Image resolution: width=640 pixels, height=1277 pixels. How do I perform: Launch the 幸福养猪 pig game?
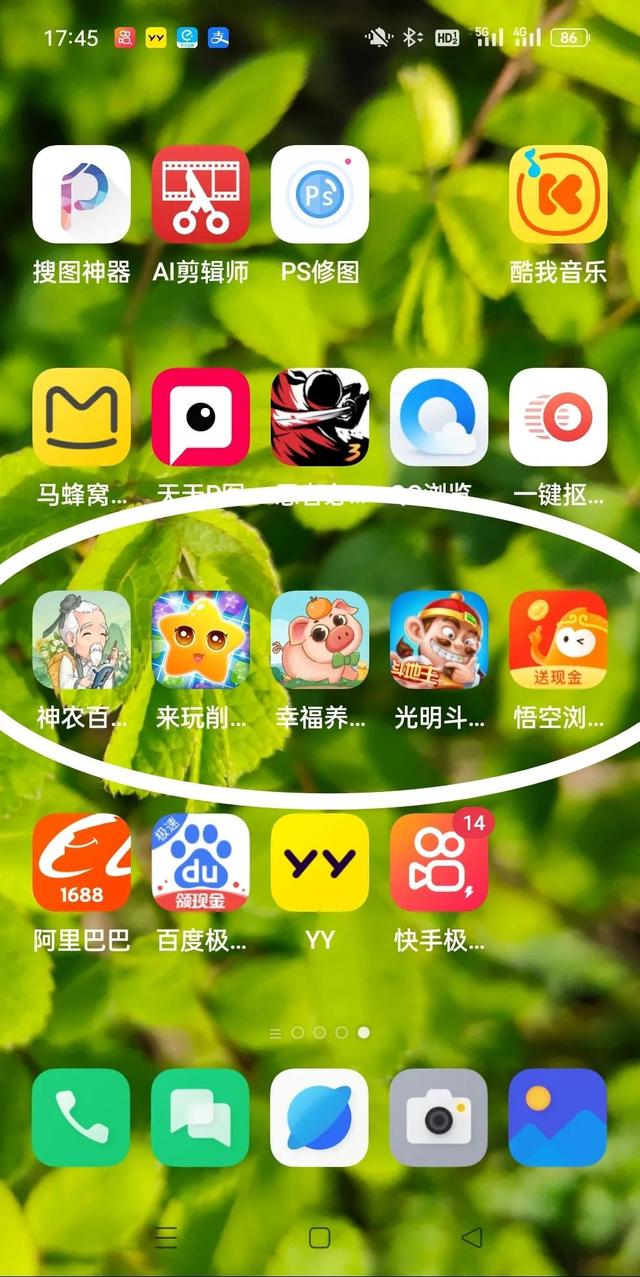pyautogui.click(x=319, y=640)
